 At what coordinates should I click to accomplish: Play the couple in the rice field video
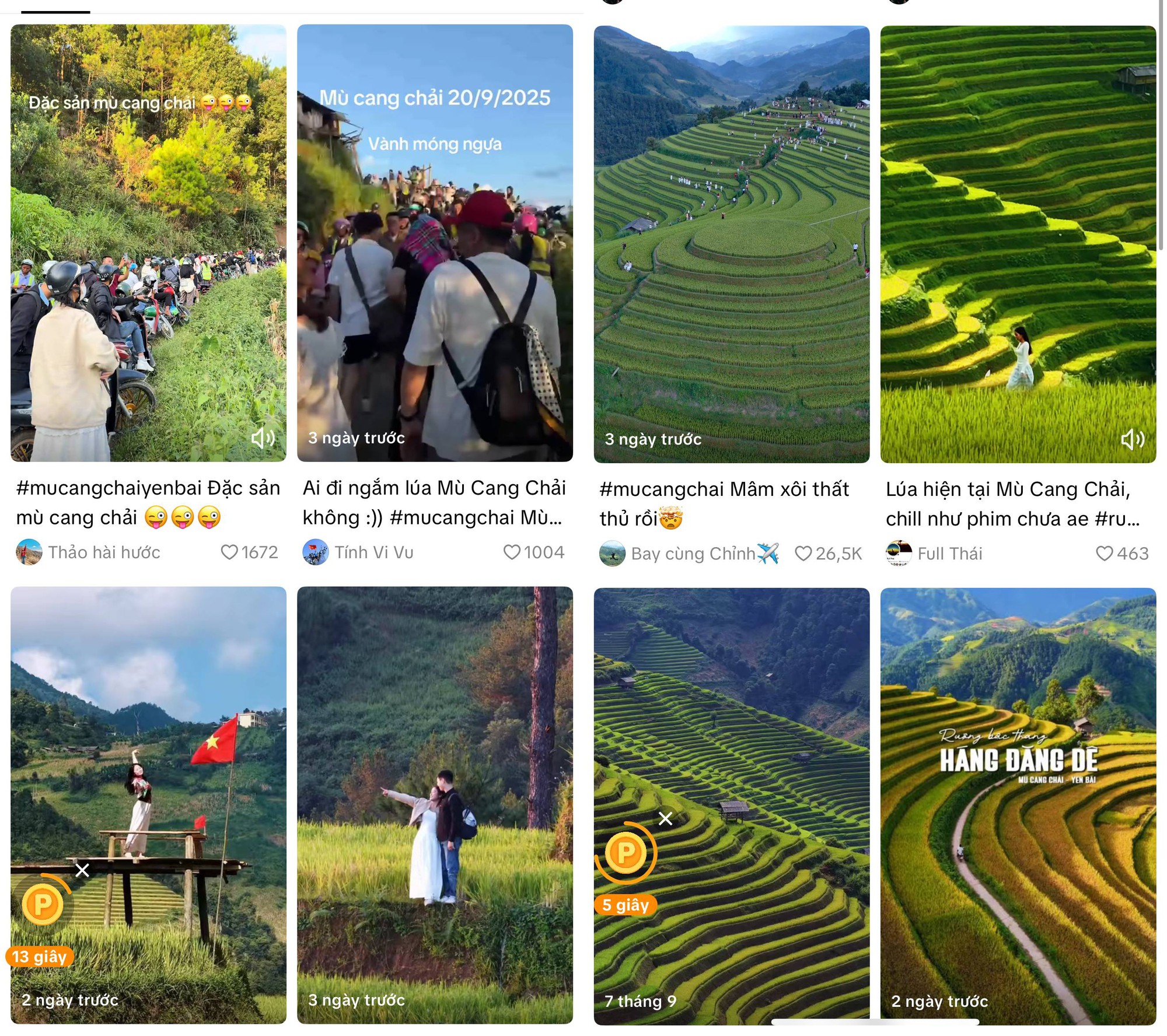(x=435, y=805)
